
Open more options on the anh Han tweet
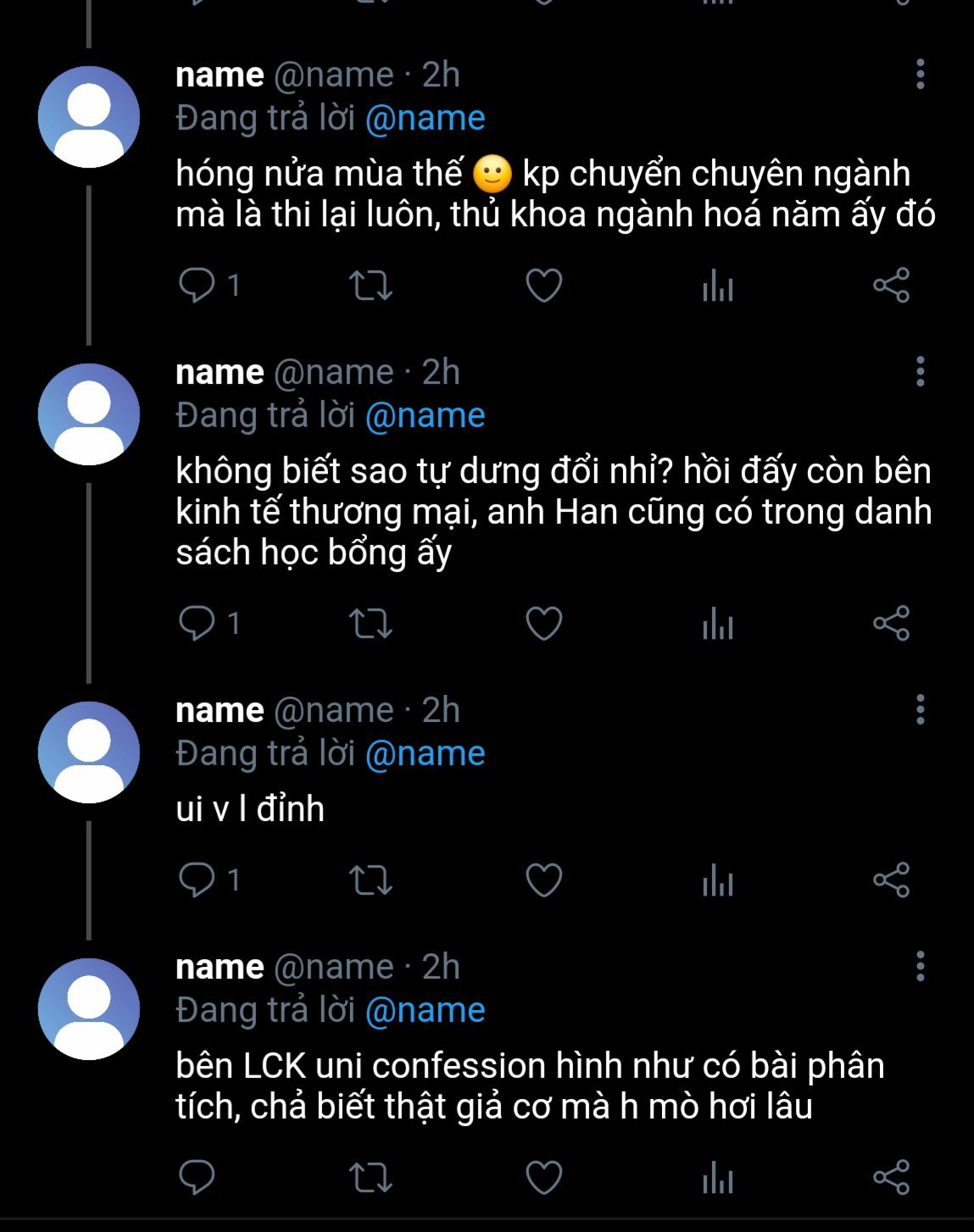(920, 371)
